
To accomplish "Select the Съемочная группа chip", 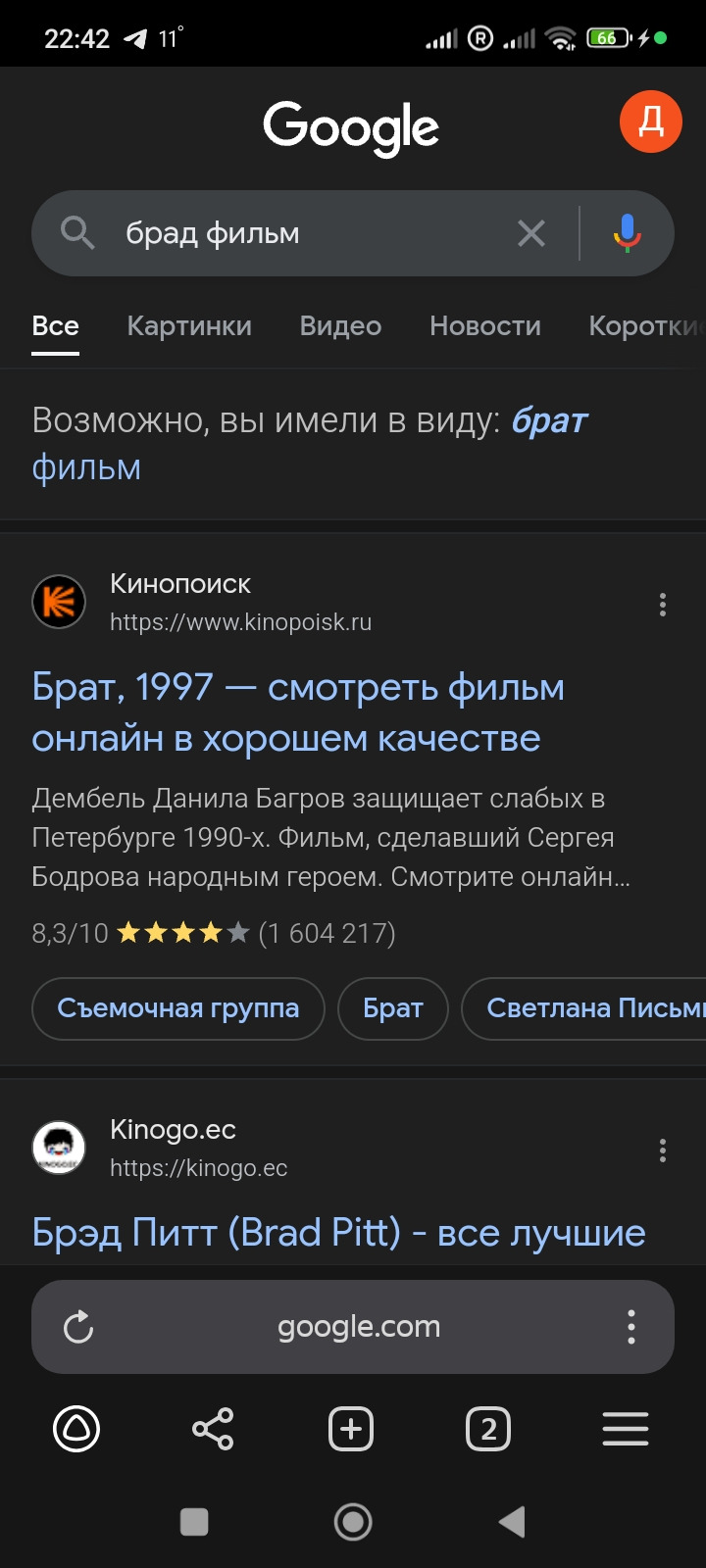I will 177,1008.
